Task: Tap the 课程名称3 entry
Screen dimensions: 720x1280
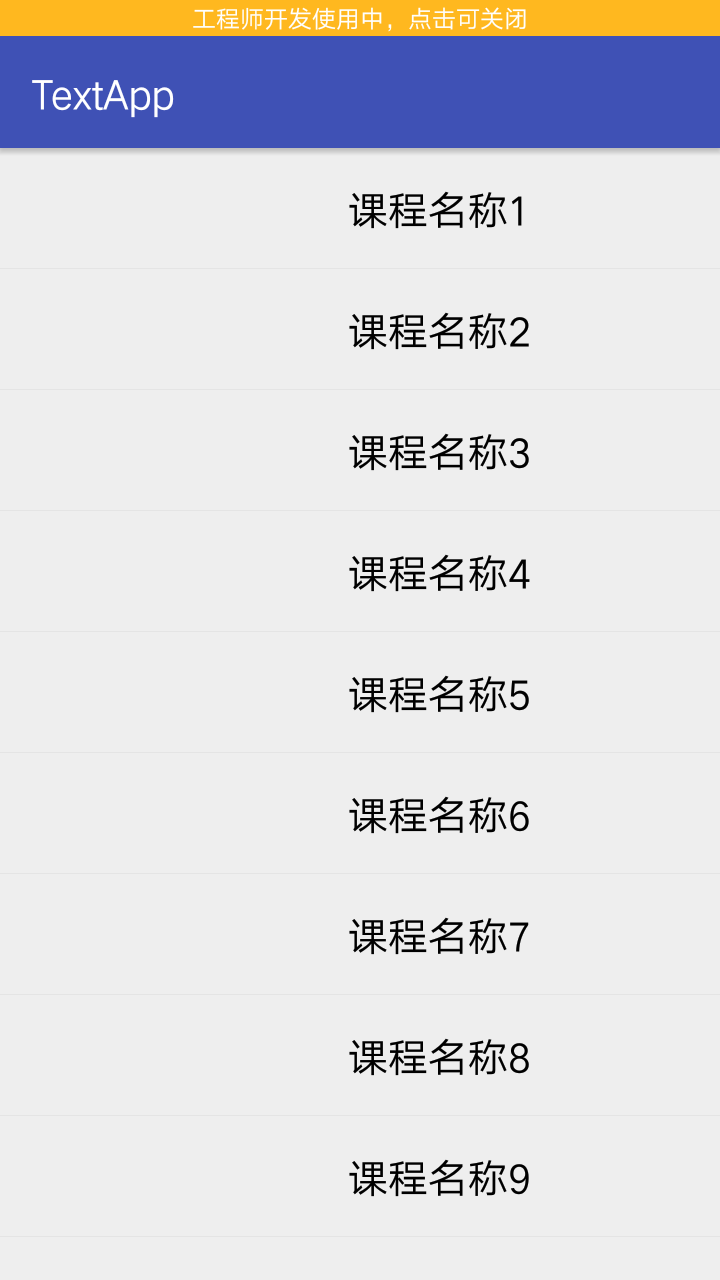Action: point(360,451)
